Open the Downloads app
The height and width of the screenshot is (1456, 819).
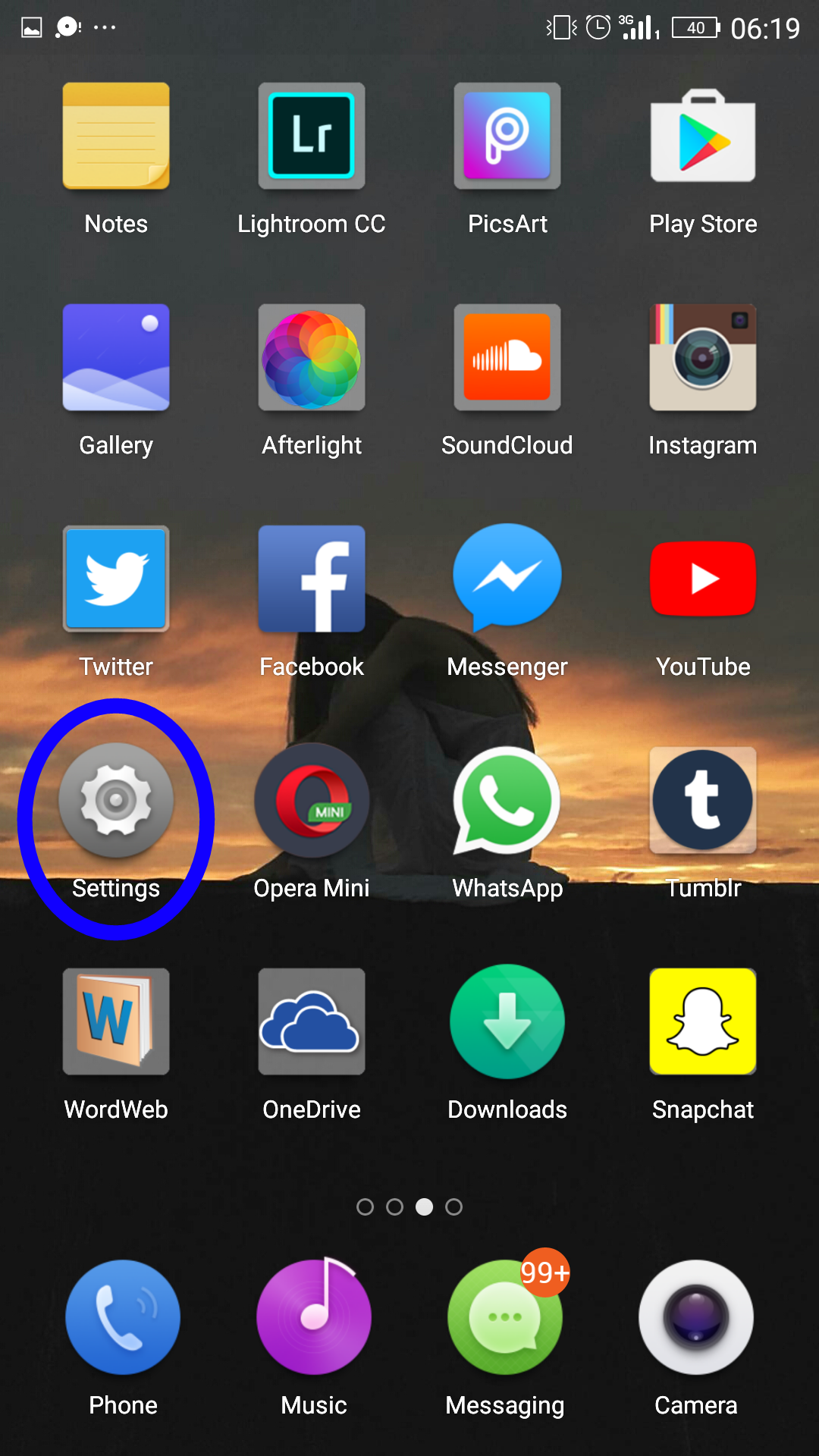click(x=507, y=1022)
